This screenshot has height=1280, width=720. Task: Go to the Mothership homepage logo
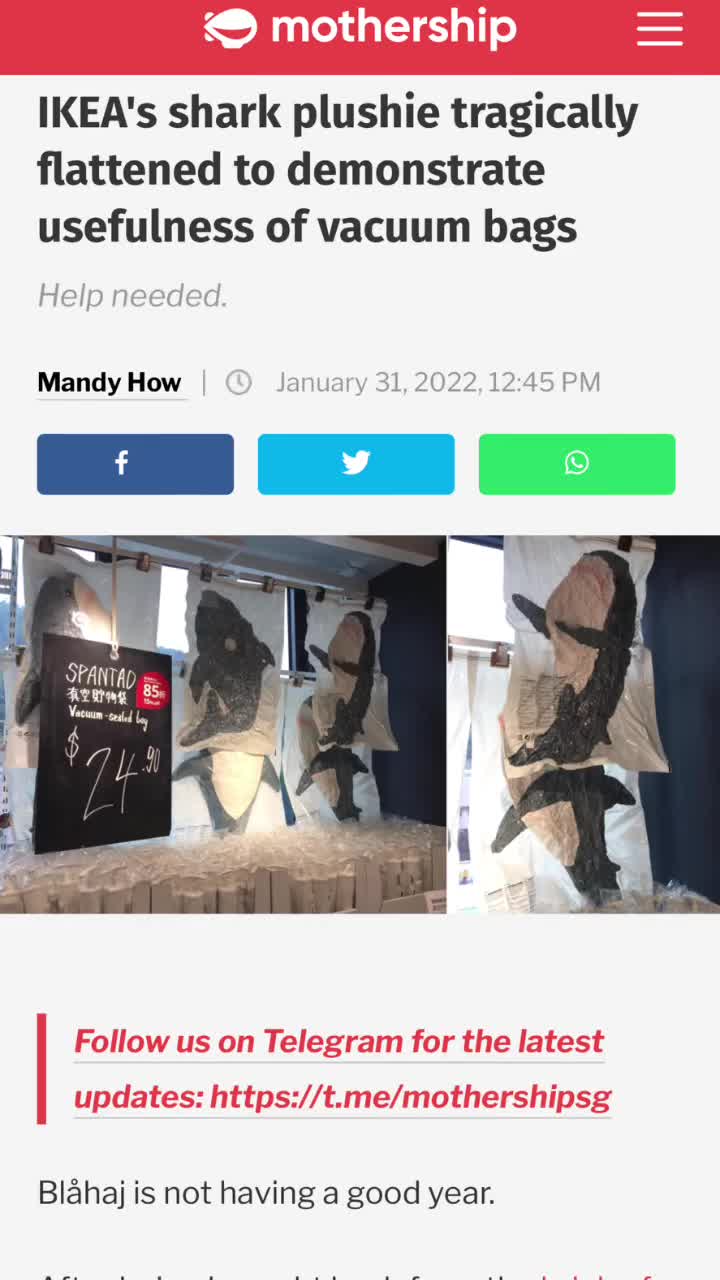tap(360, 29)
